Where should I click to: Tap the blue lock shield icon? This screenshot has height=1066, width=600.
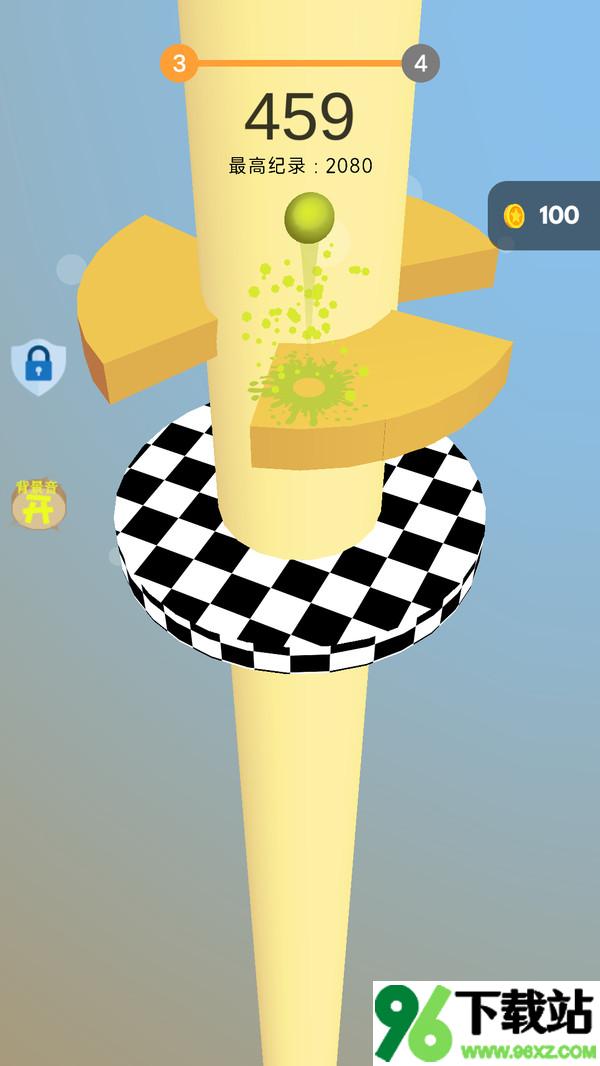tap(38, 366)
